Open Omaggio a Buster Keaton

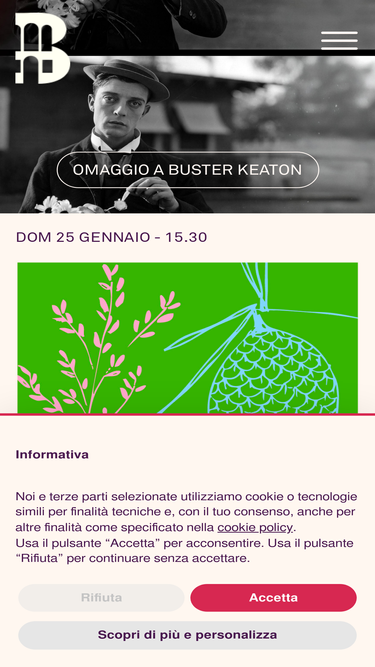pyautogui.click(x=188, y=170)
